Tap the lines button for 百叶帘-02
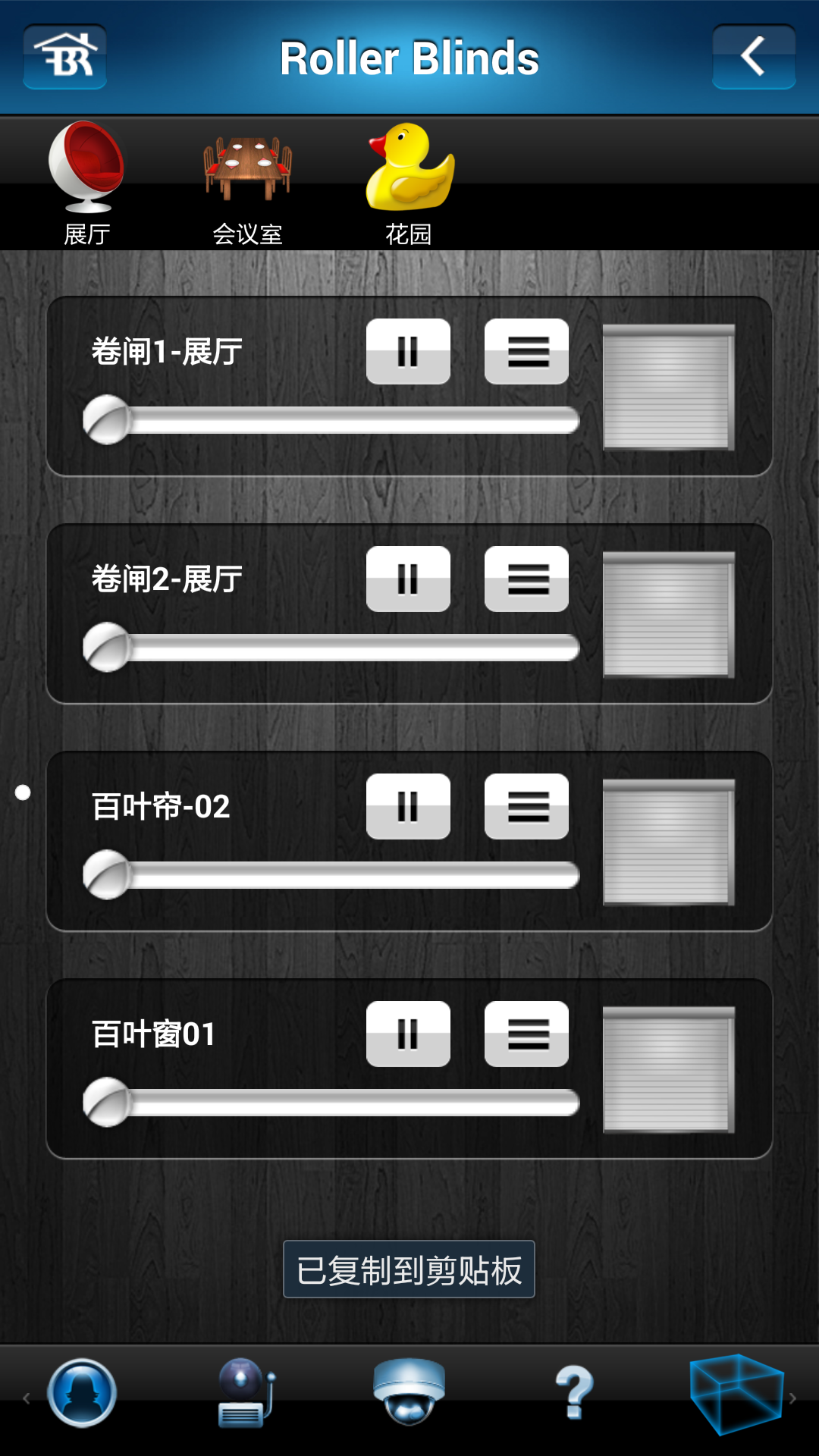The image size is (819, 1456). (x=527, y=807)
